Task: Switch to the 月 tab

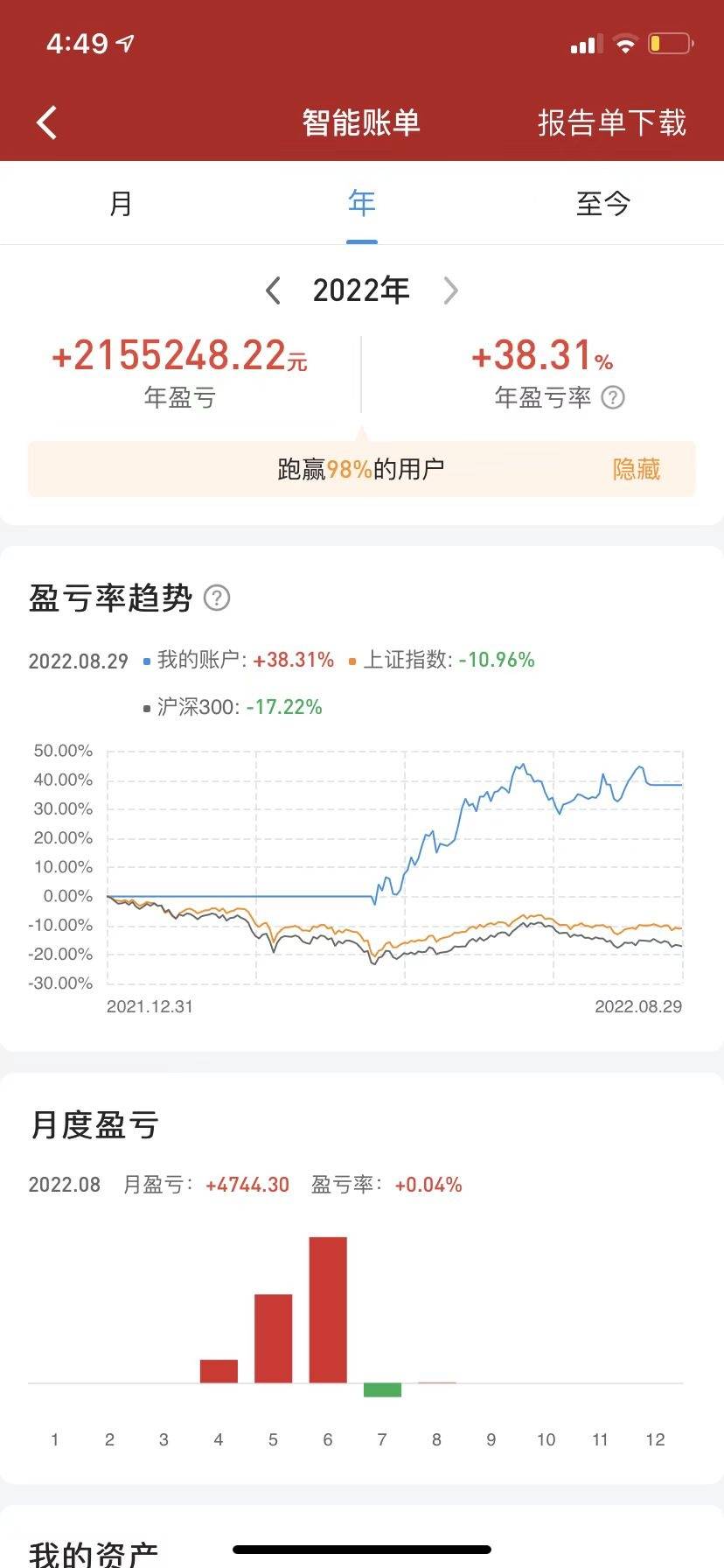Action: pyautogui.click(x=121, y=204)
